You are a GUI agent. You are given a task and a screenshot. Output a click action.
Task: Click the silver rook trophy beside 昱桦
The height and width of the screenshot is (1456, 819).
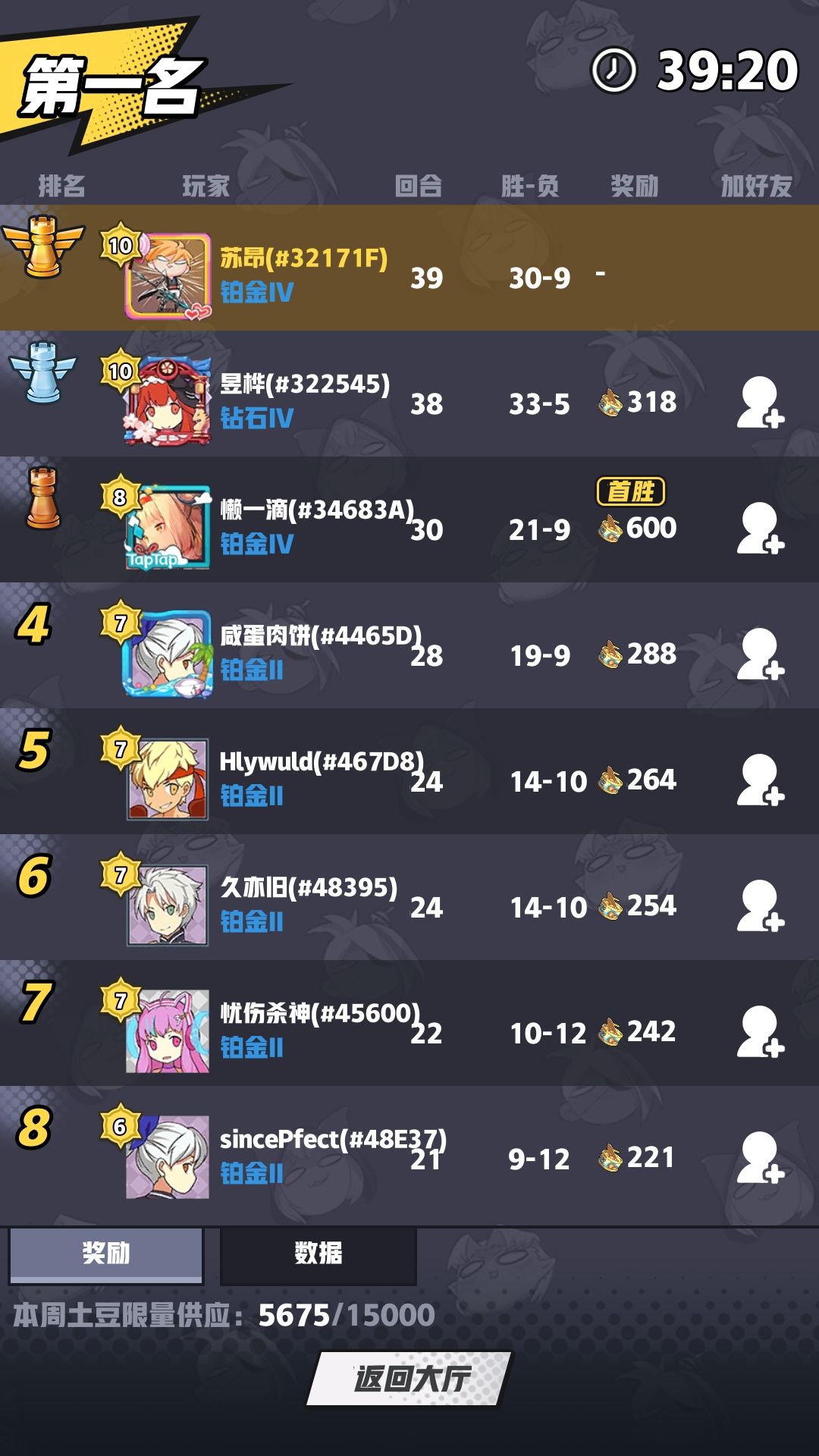43,391
